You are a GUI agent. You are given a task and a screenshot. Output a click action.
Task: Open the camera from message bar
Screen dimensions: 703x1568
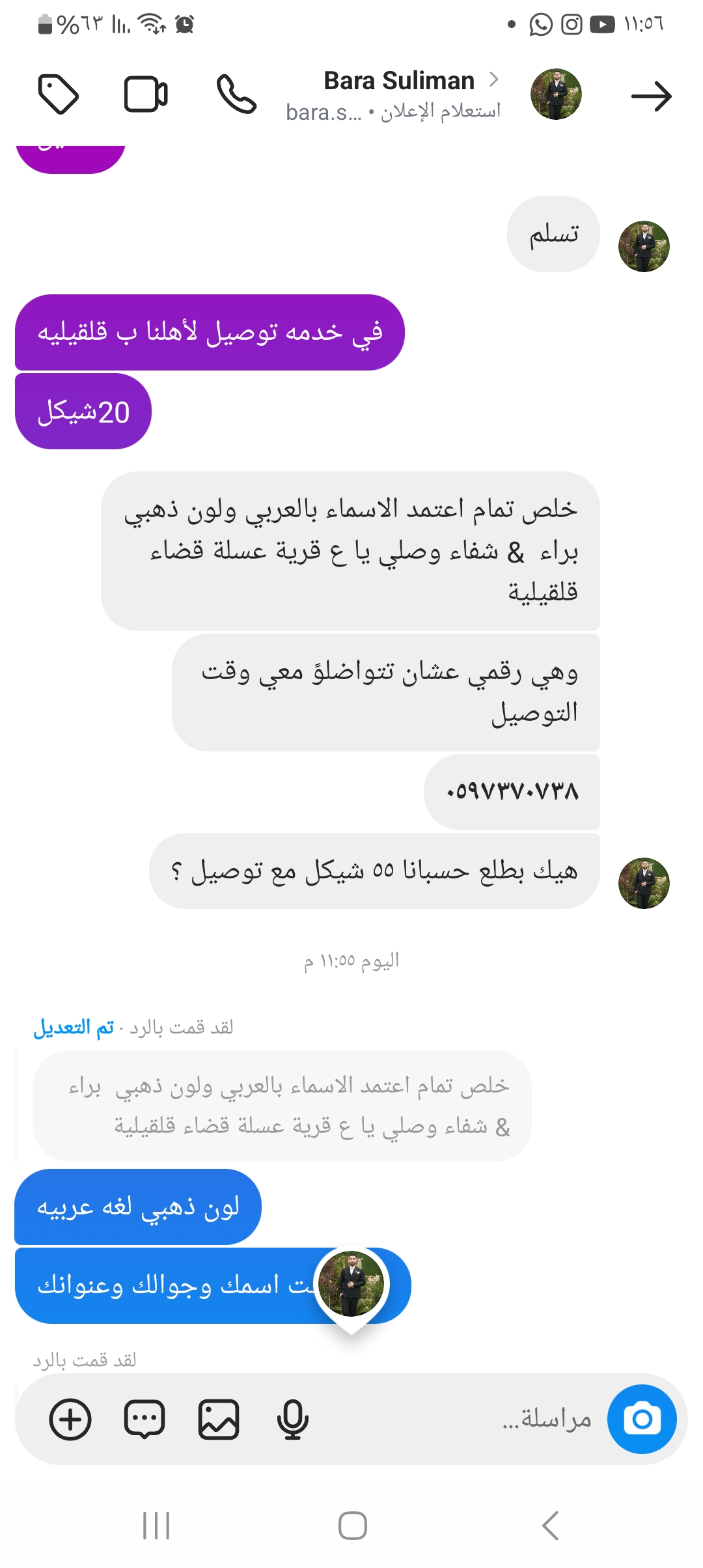point(642,1419)
